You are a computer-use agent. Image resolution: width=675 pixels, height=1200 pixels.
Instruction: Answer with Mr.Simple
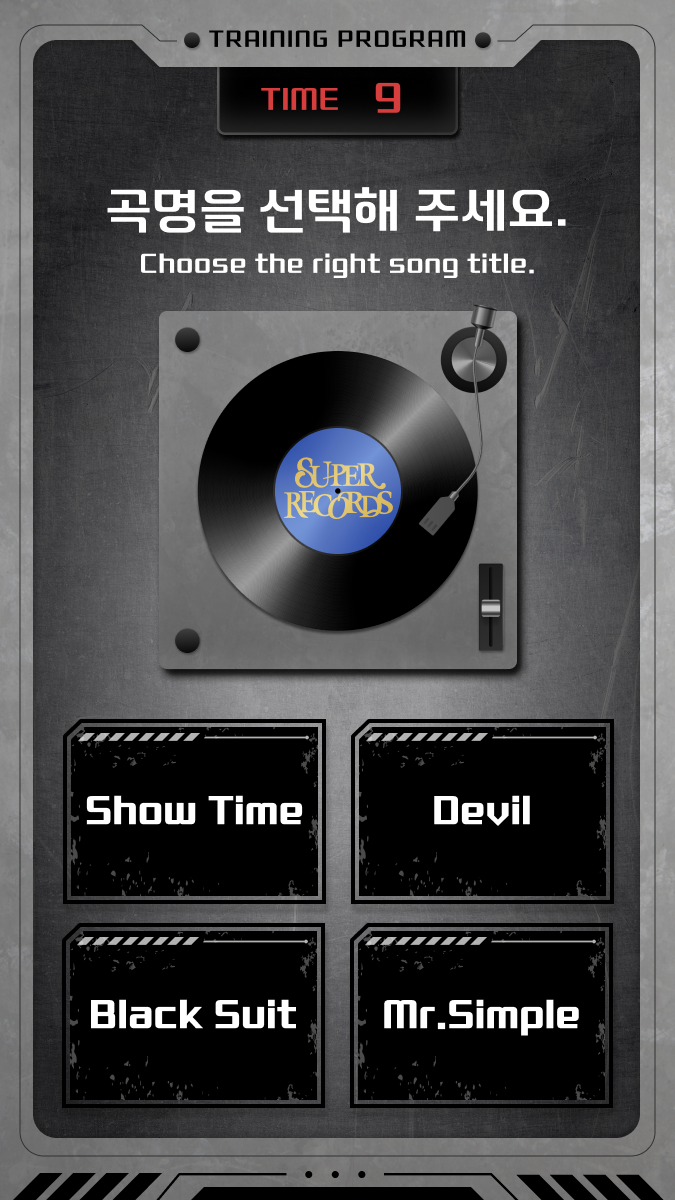pos(482,1015)
